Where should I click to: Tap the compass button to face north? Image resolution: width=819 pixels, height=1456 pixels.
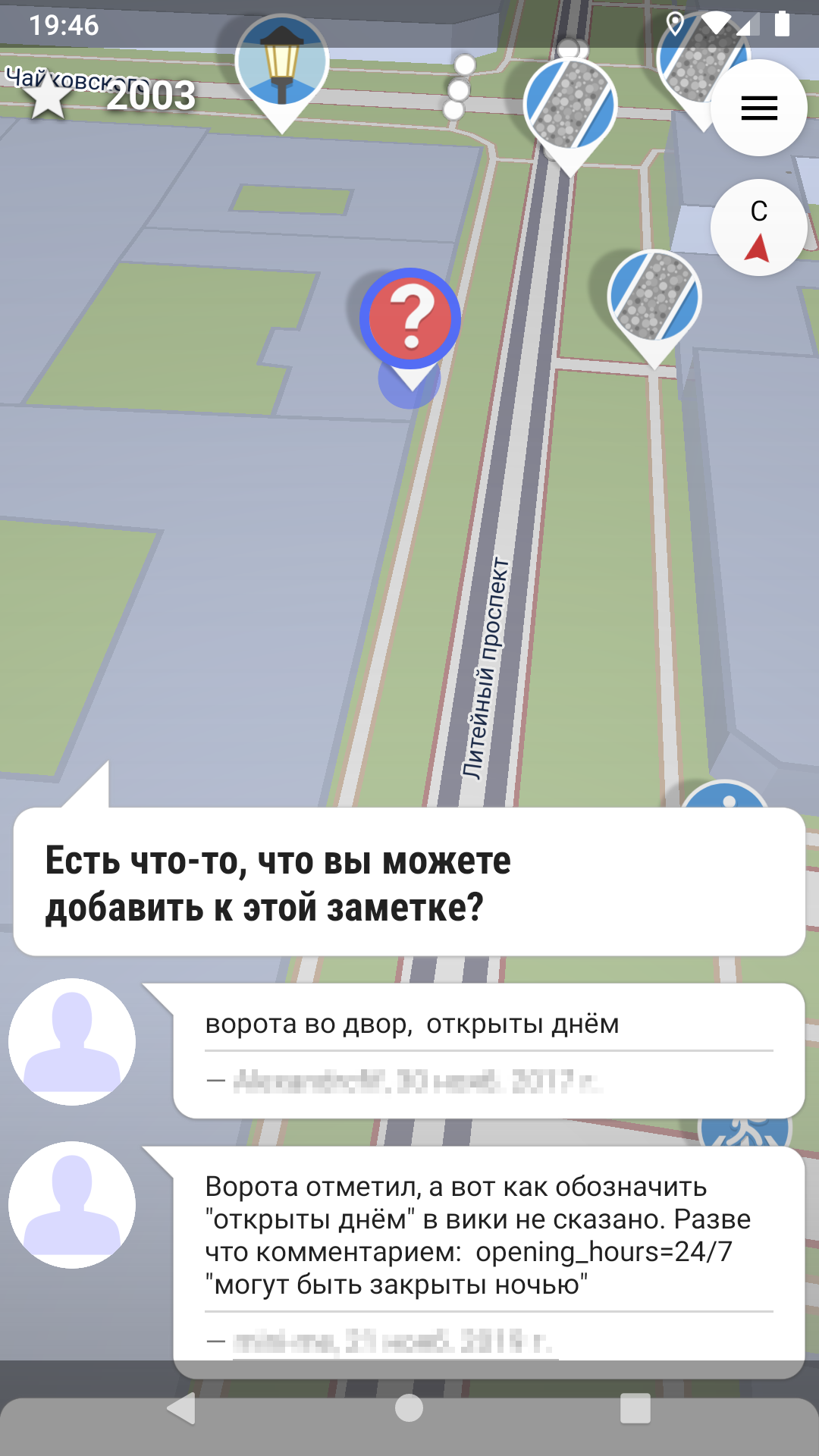pyautogui.click(x=758, y=228)
